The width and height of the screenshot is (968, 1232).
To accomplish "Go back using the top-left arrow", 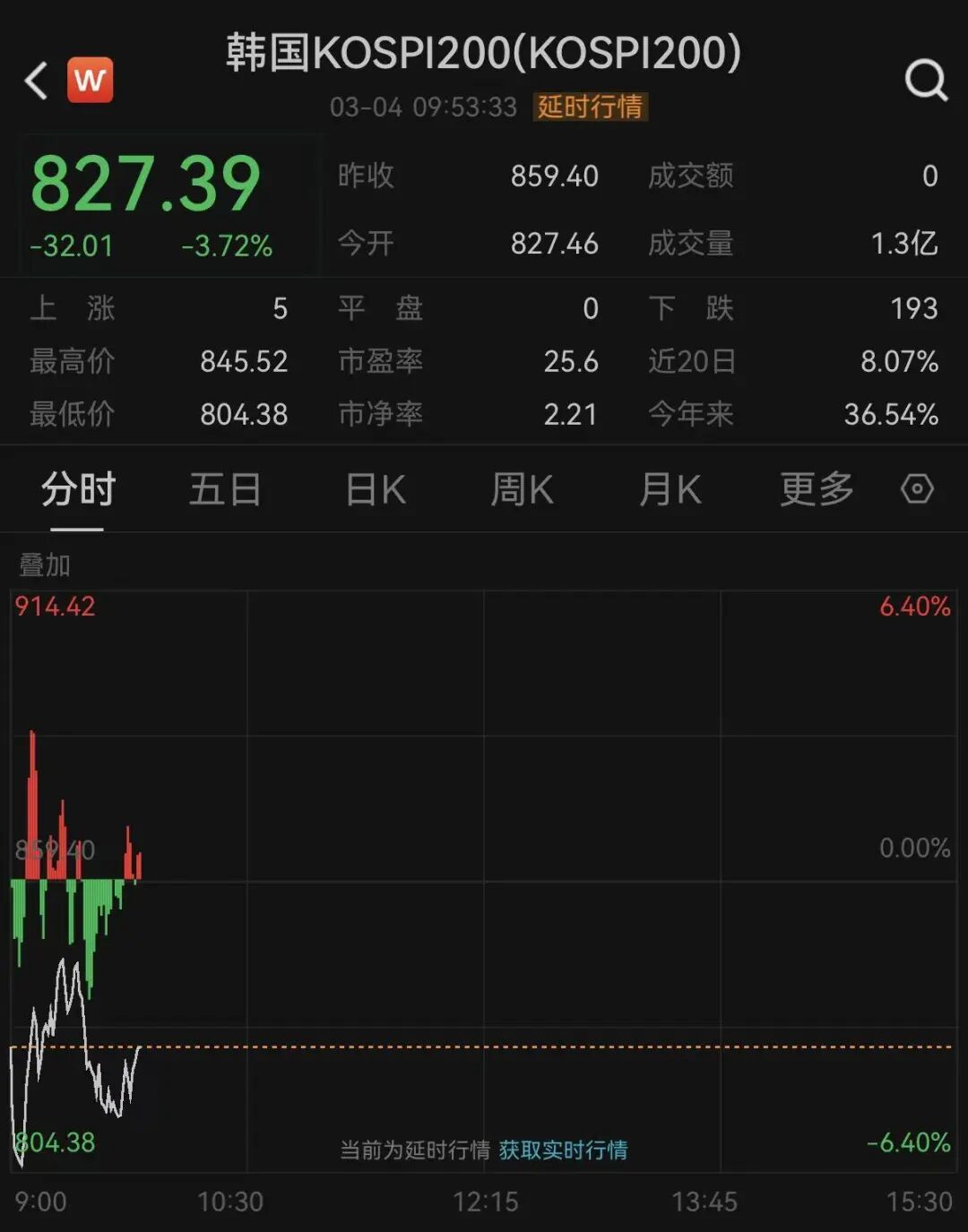I will point(36,81).
